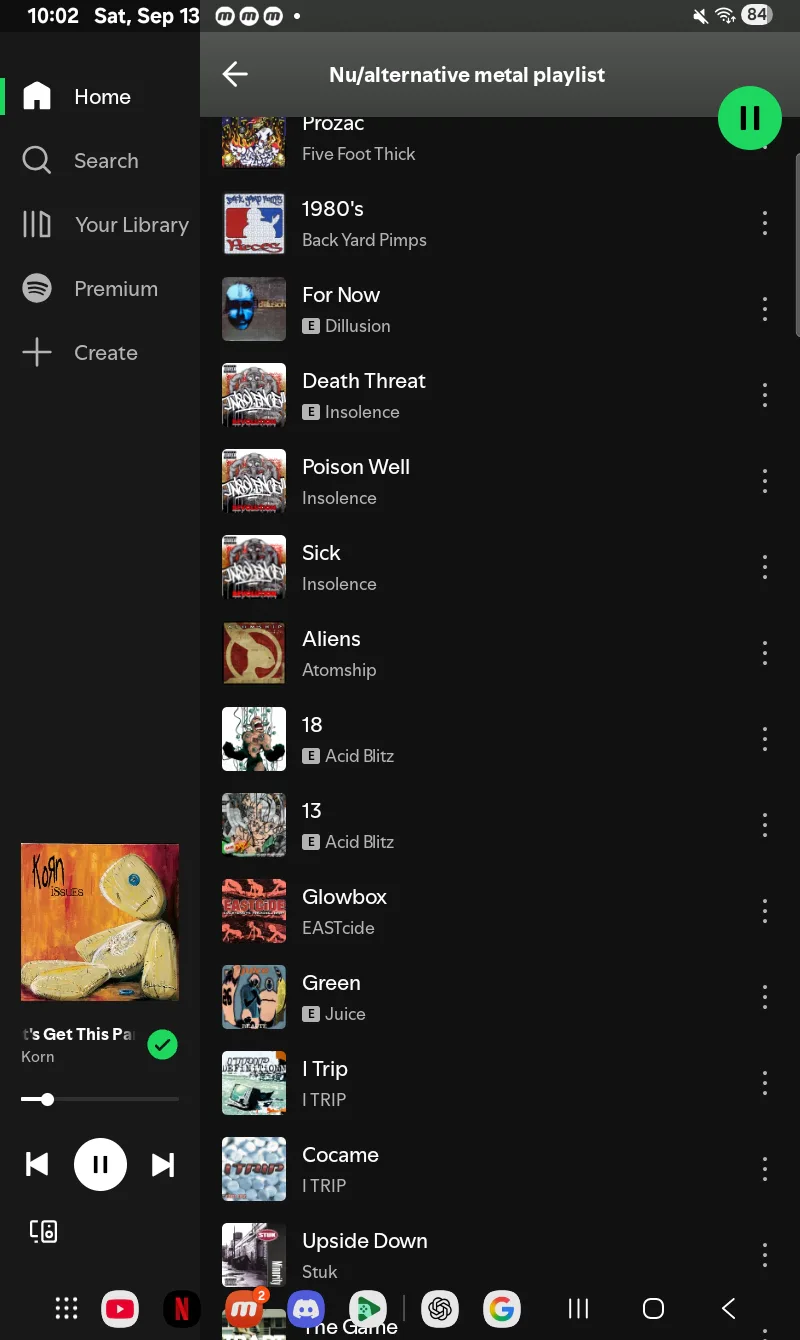
Task: Go to the previous track
Action: point(37,1165)
